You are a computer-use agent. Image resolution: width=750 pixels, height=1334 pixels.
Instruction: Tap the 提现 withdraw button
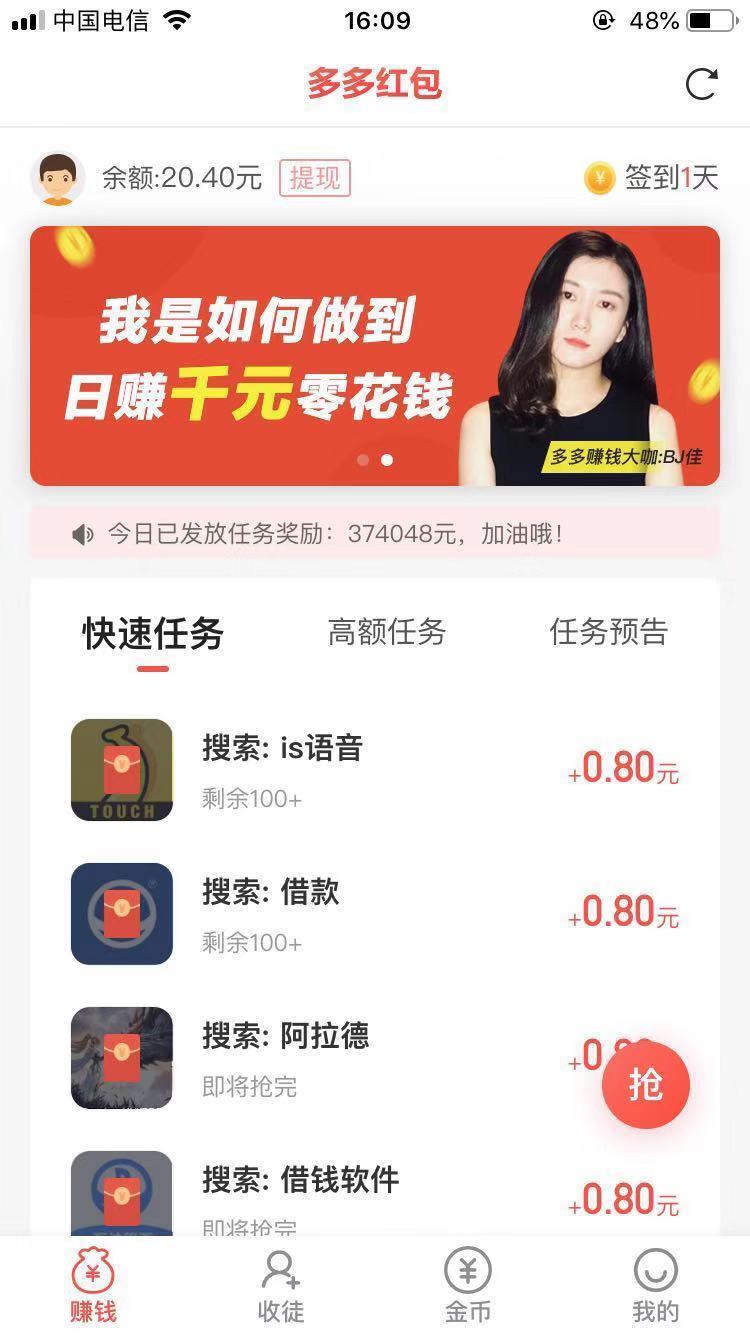[x=315, y=178]
